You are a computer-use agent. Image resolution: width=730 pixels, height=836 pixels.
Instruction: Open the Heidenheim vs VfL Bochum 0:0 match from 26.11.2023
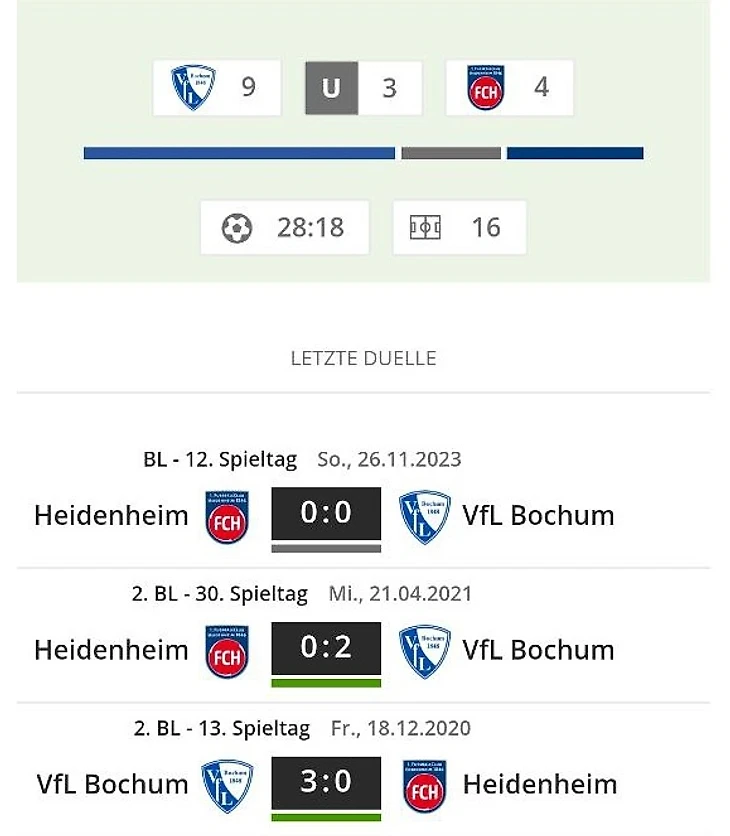tap(326, 514)
